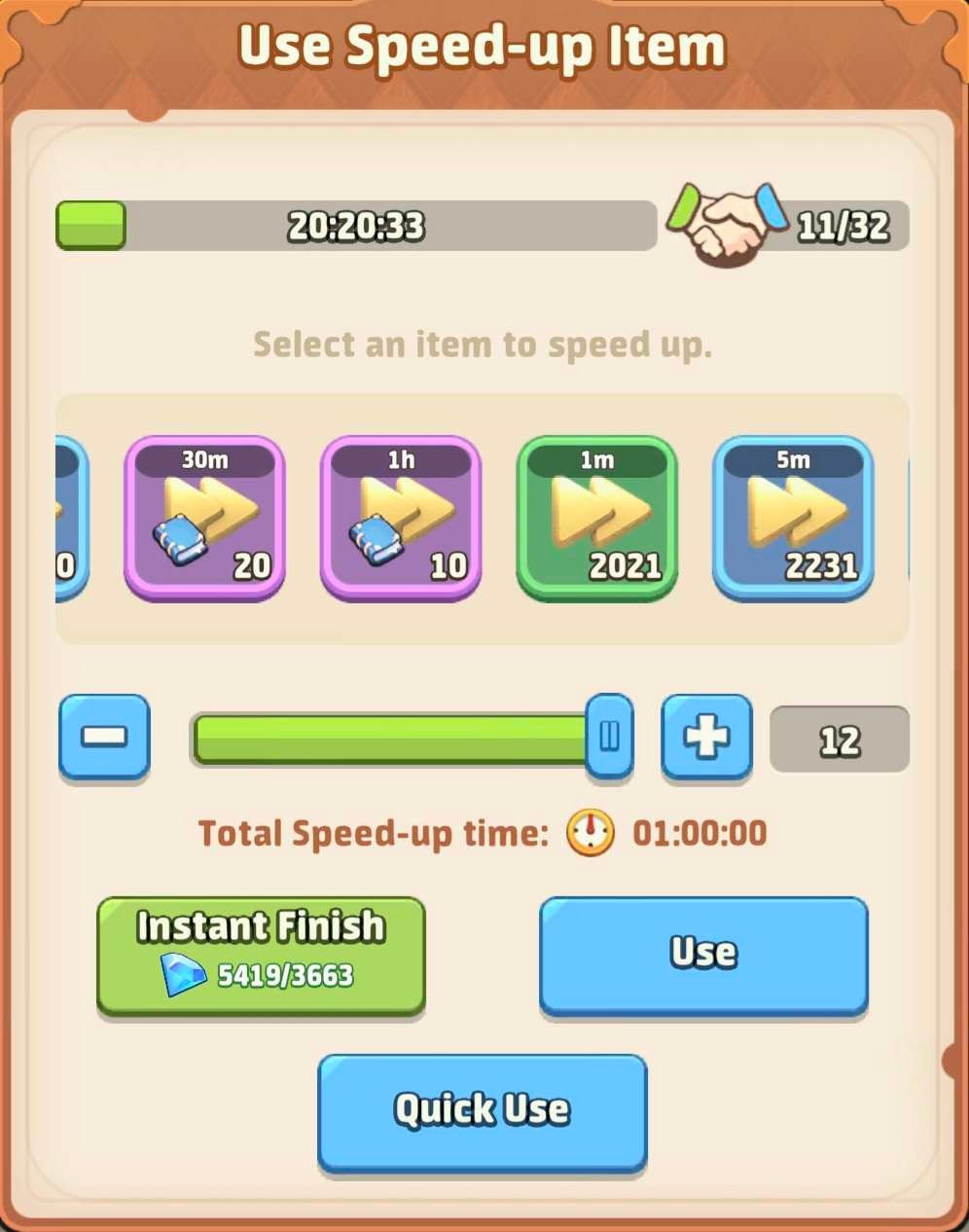Tap Quick Use

[x=482, y=1110]
